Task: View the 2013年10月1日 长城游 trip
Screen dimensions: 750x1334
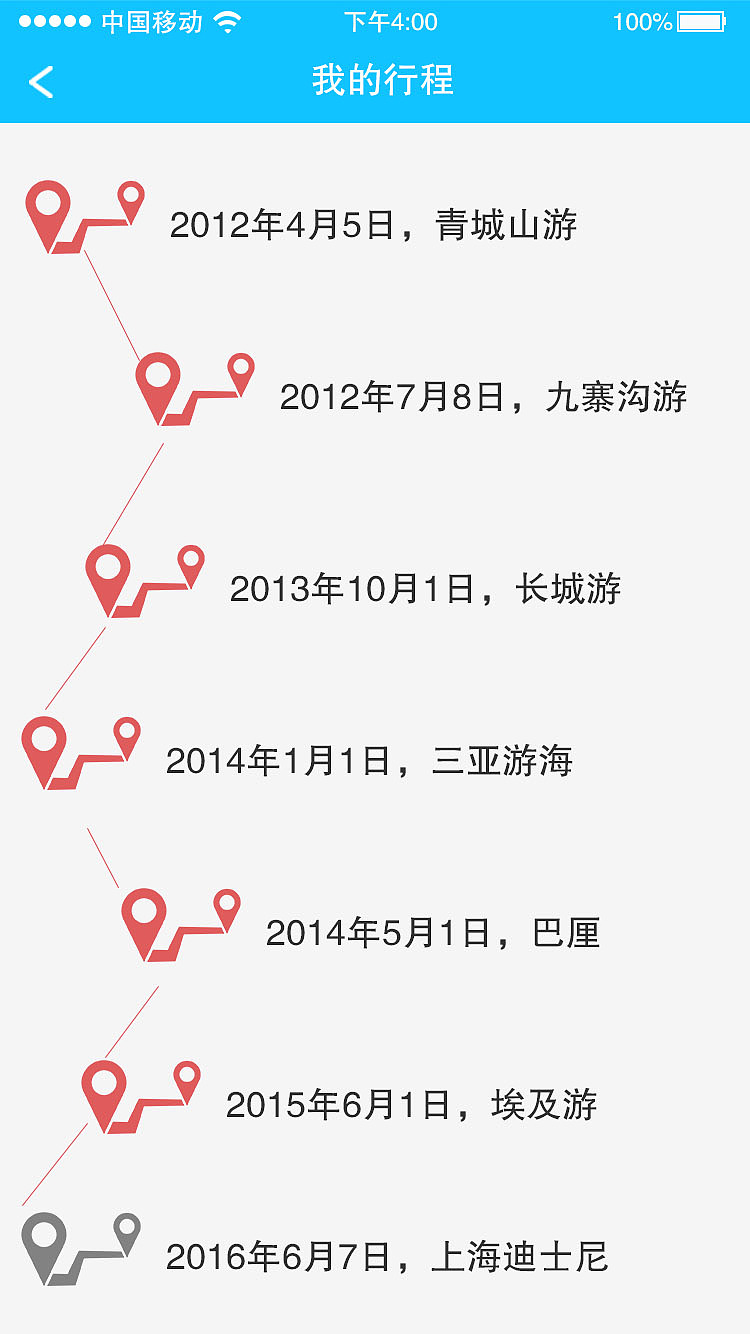Action: click(425, 589)
